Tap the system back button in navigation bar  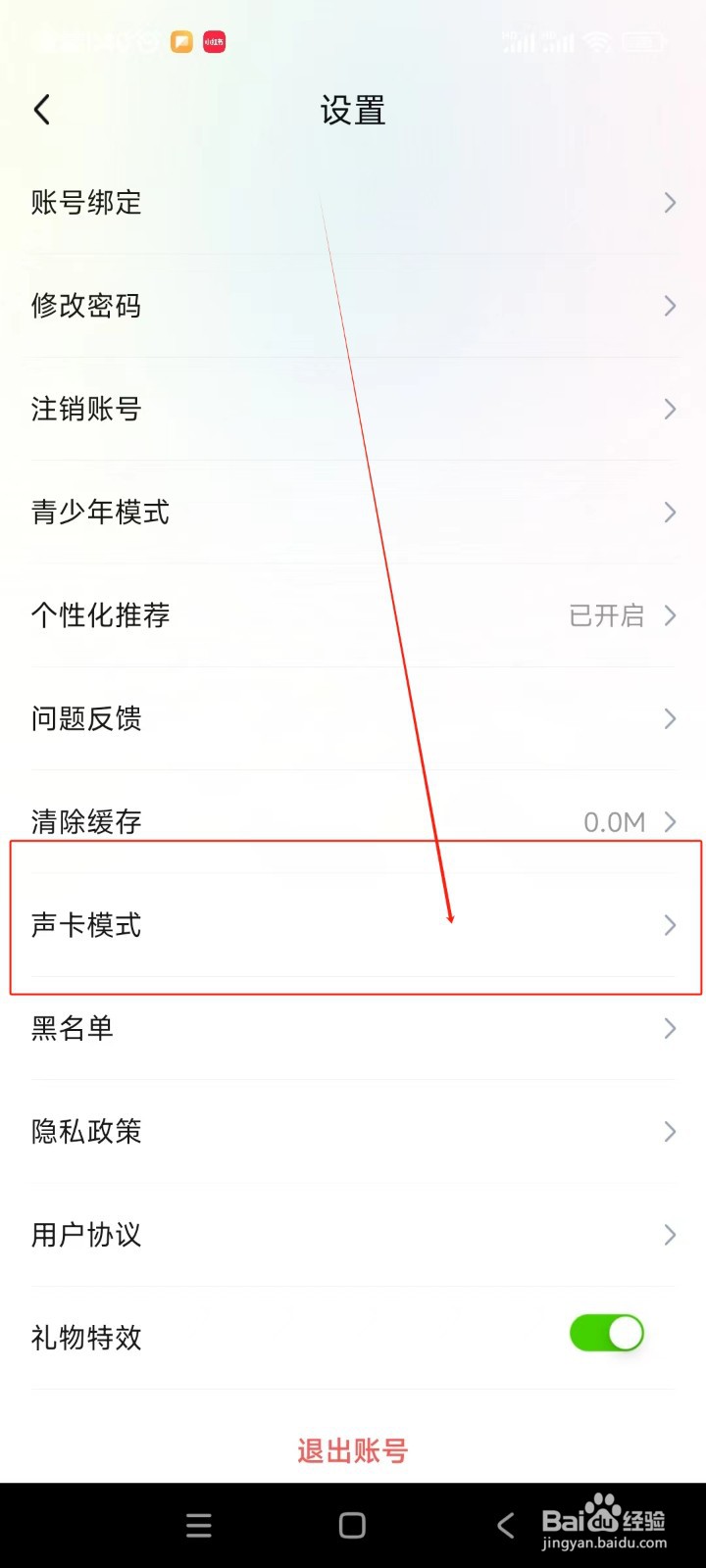(504, 1525)
